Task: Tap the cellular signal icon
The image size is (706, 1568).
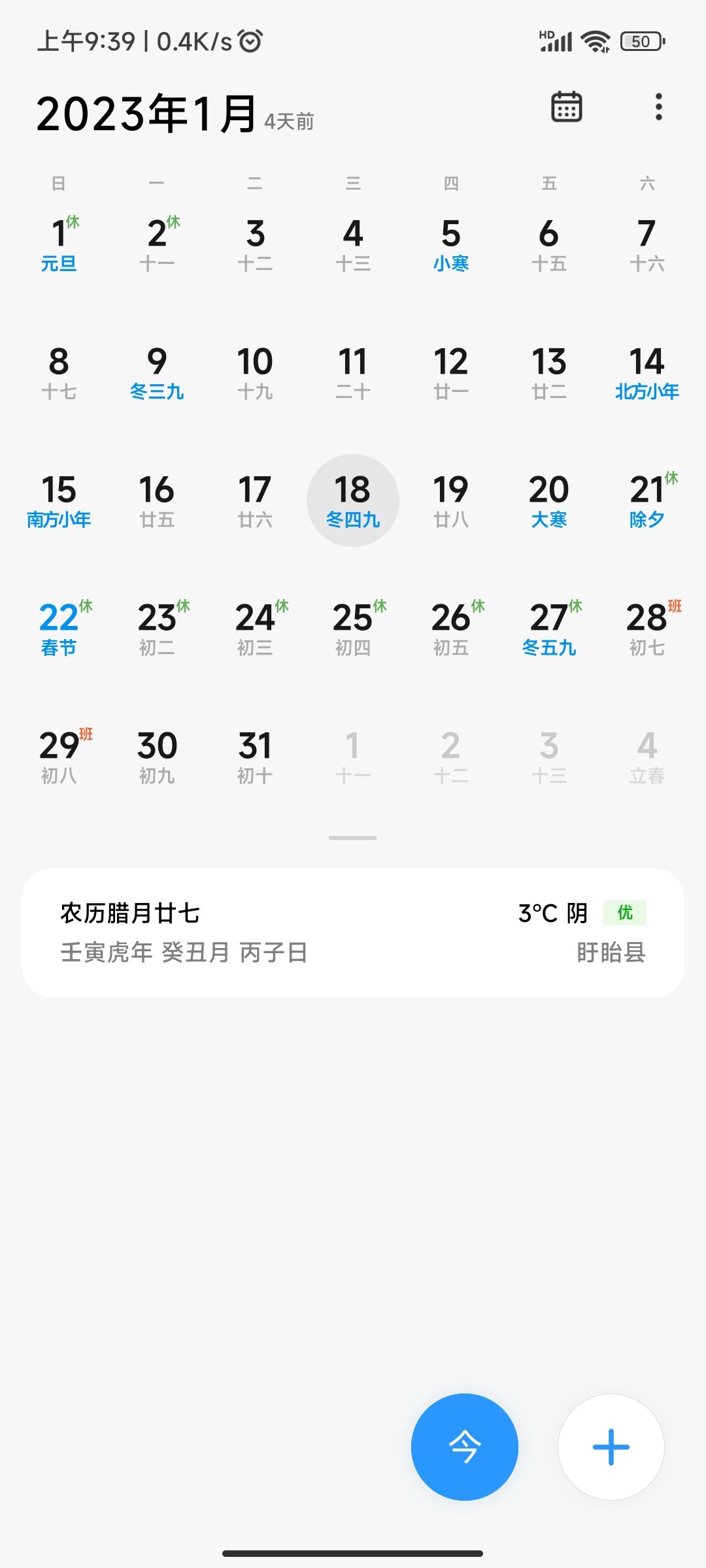Action: (x=555, y=41)
